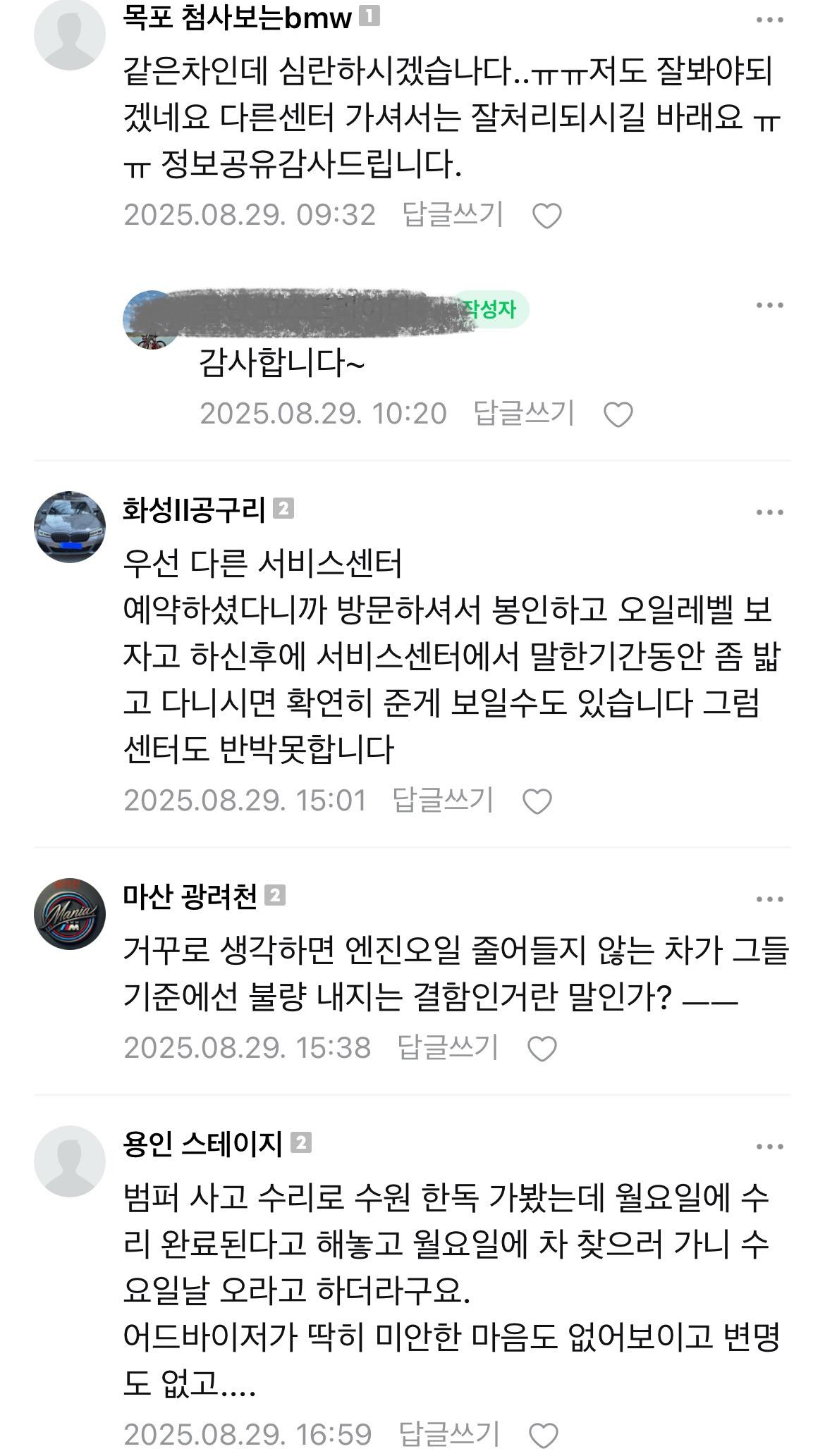This screenshot has width=825, height=1456.
Task: Like 마산 광려천's comment
Action: [x=542, y=1049]
